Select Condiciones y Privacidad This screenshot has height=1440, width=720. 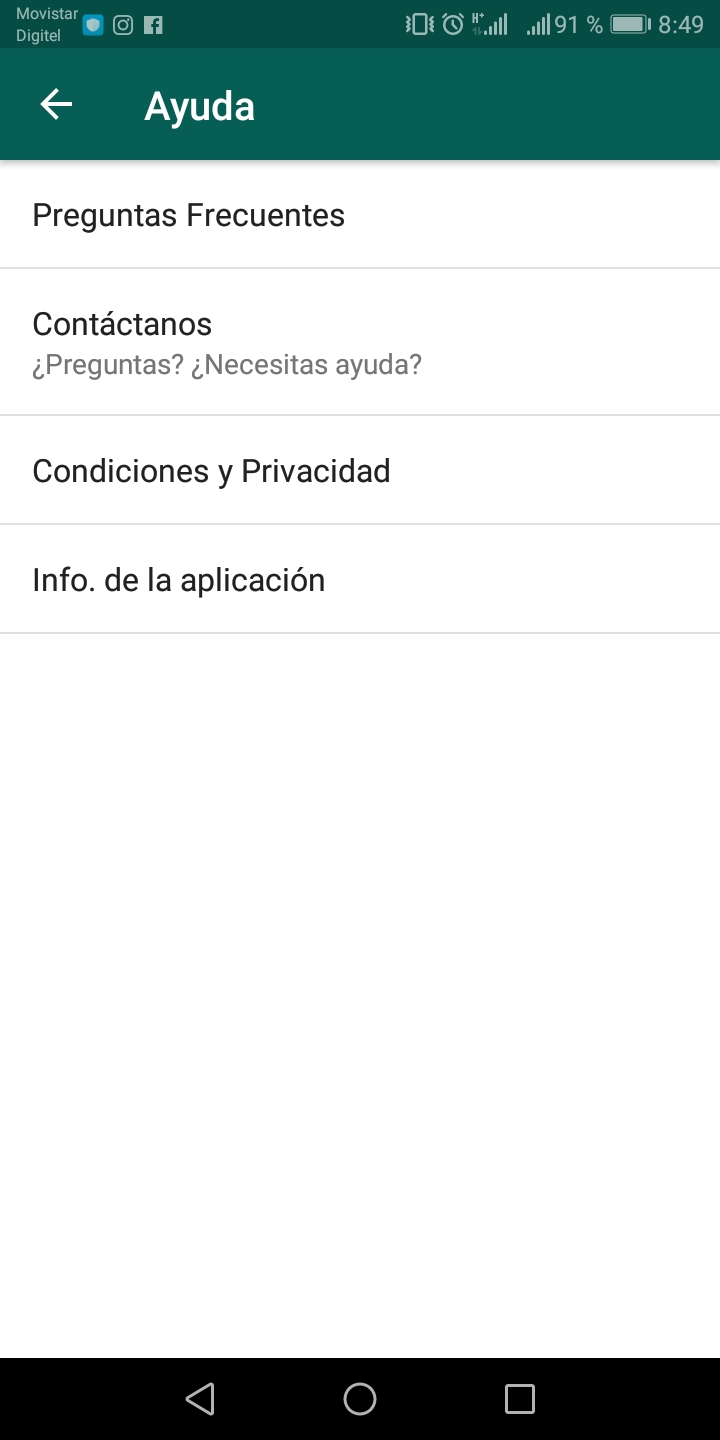pyautogui.click(x=211, y=470)
